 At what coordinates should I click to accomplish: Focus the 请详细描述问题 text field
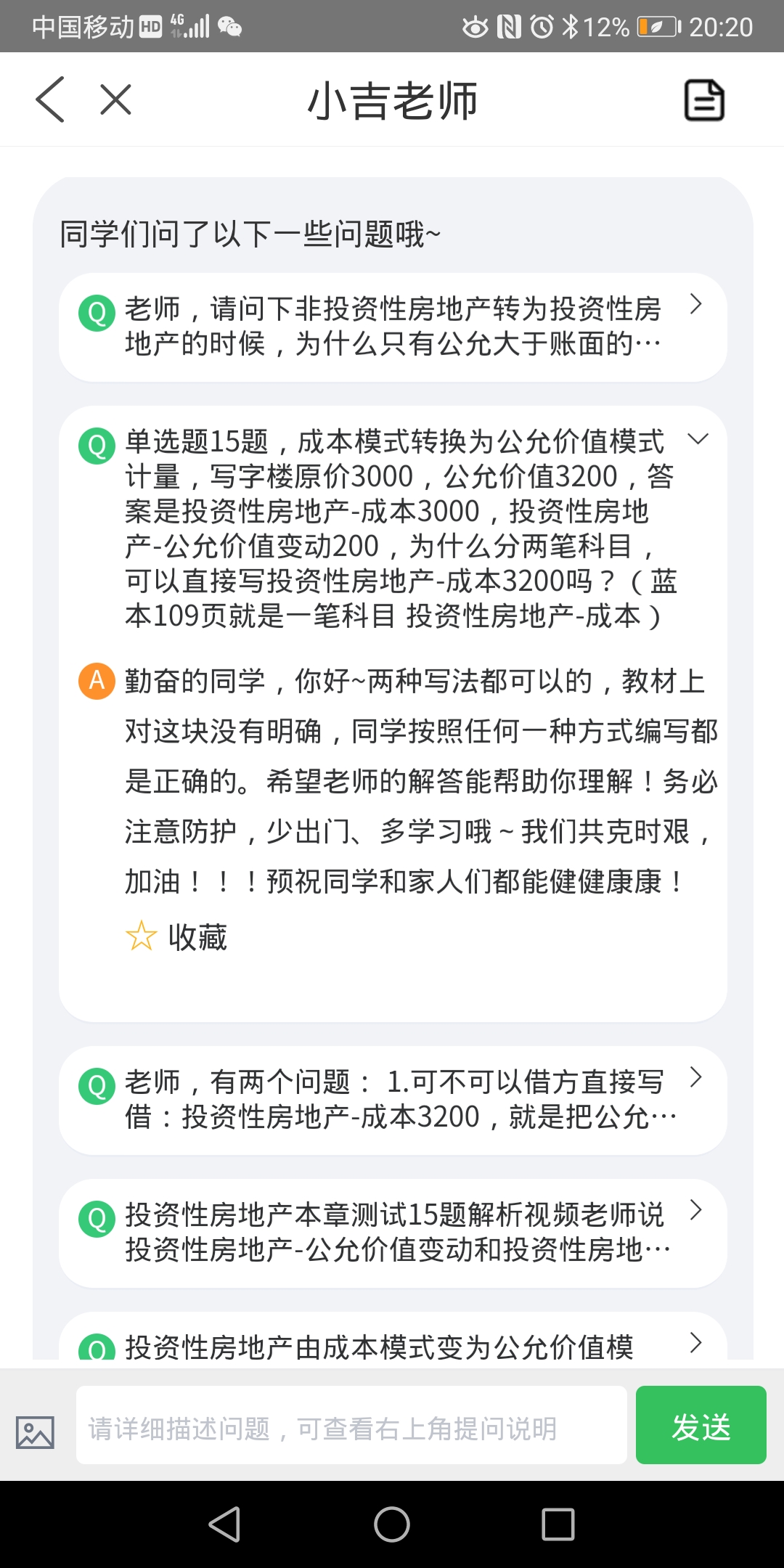pos(351,1428)
